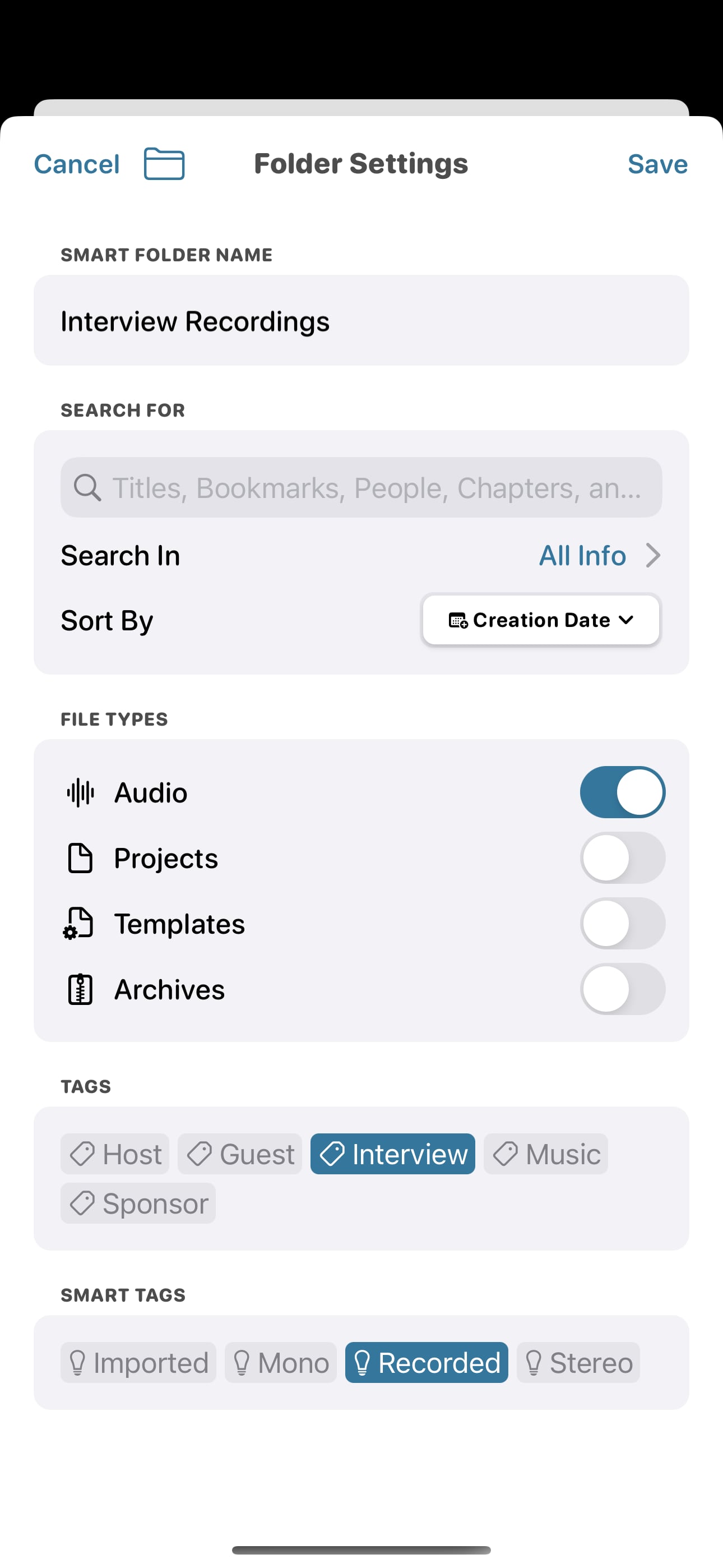This screenshot has height=1568, width=723.
Task: Tap the folder icon next to Cancel
Action: point(164,164)
